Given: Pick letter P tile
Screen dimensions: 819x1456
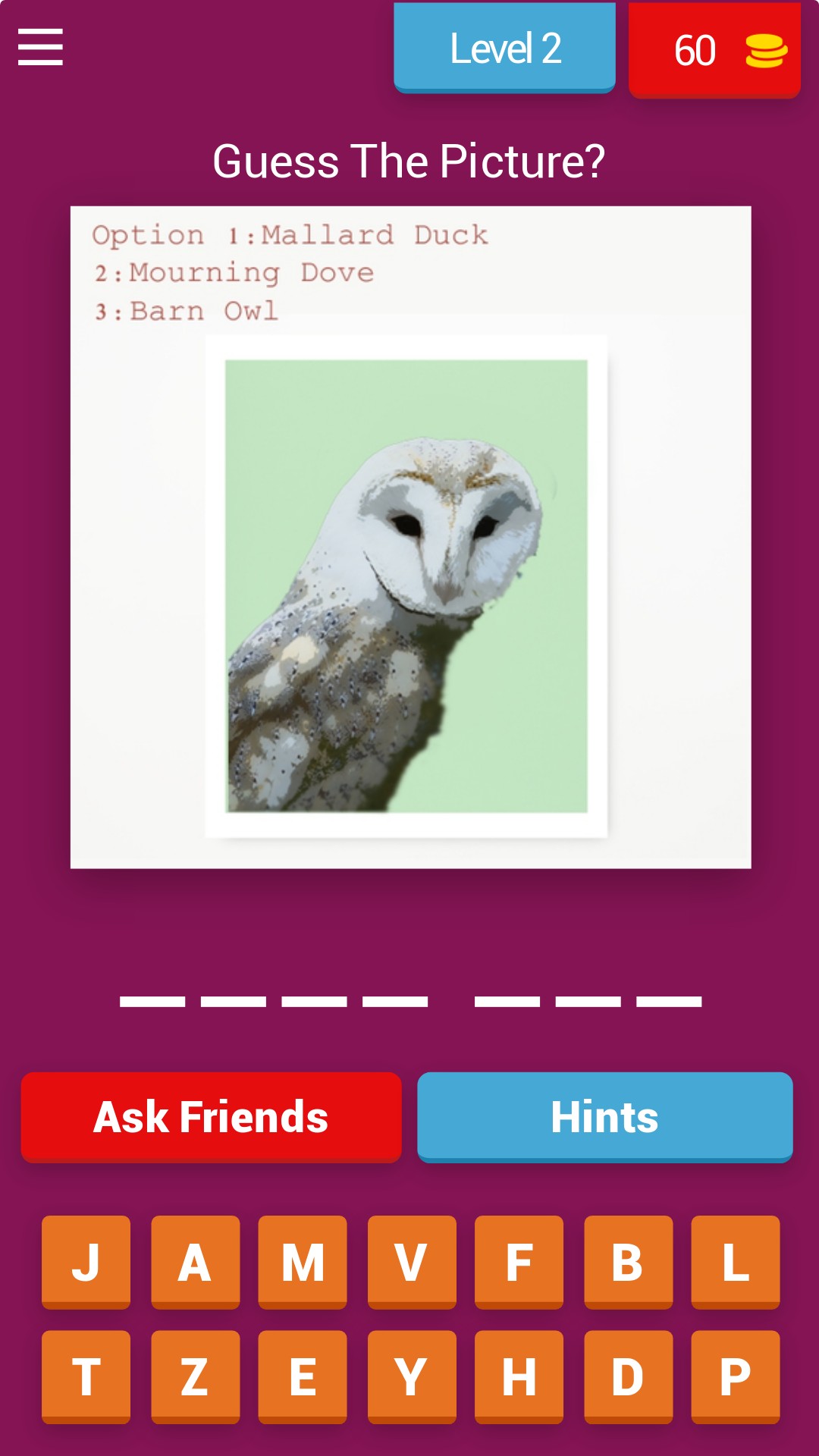Looking at the screenshot, I should click(735, 1376).
